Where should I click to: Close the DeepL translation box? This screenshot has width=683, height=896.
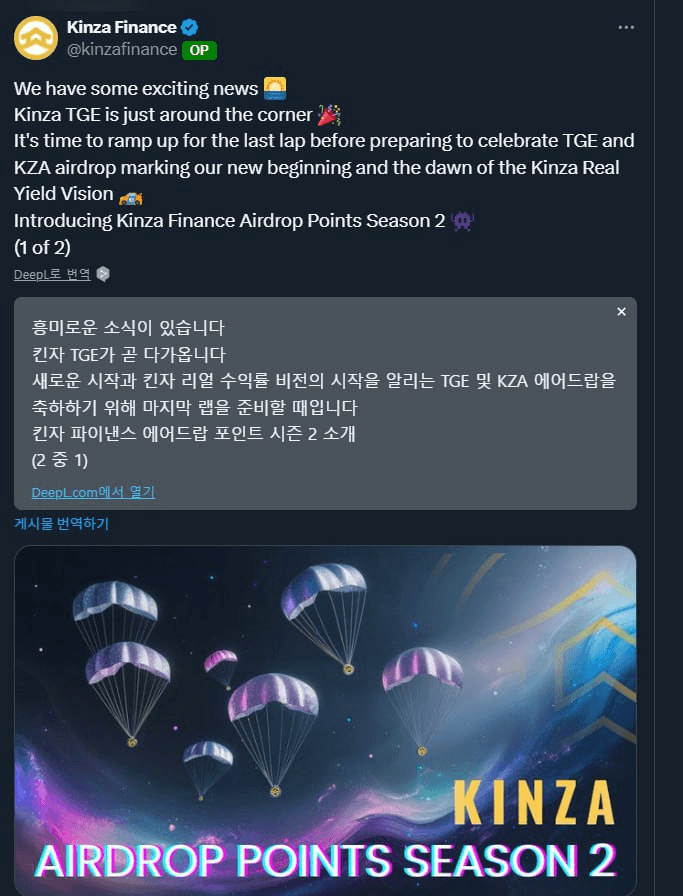pyautogui.click(x=621, y=312)
